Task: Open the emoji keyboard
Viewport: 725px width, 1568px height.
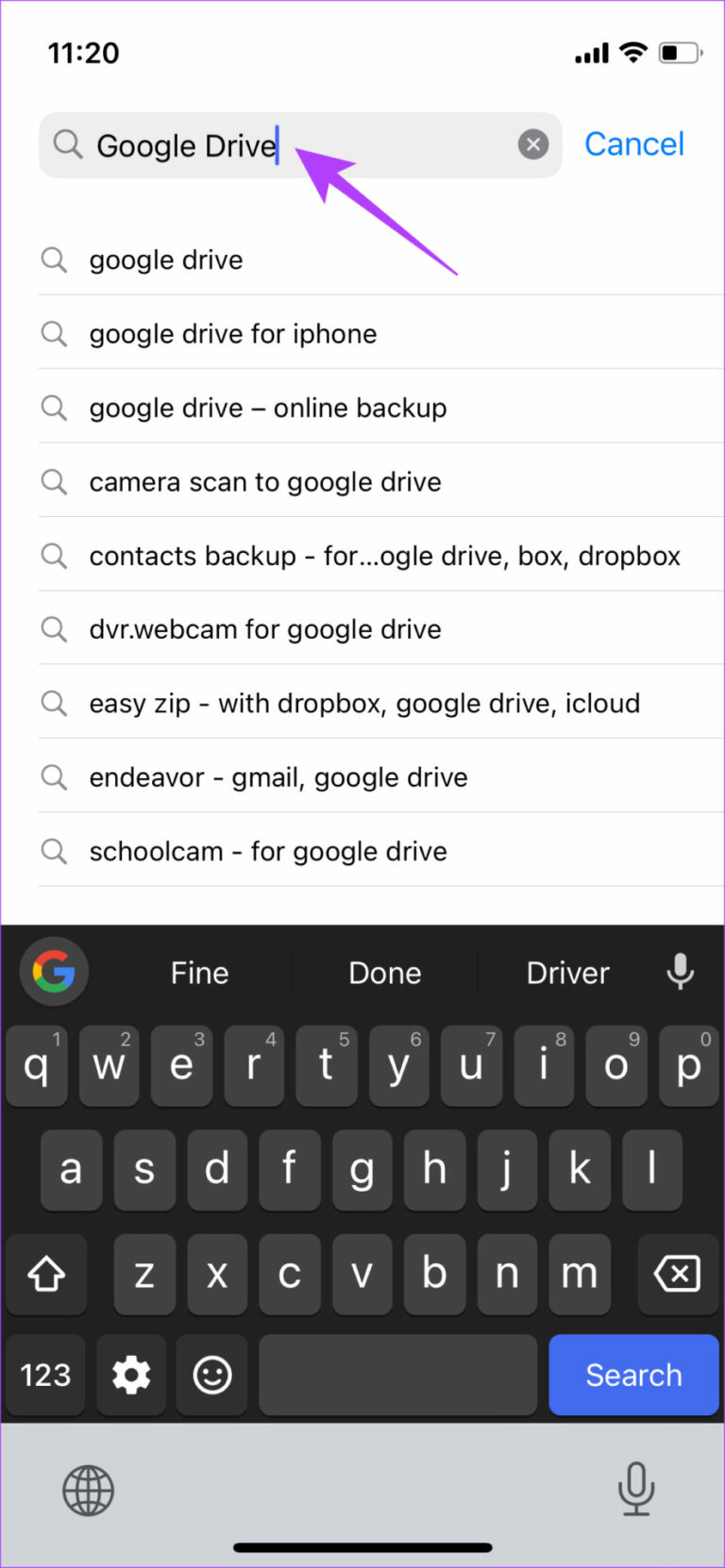Action: coord(211,1375)
